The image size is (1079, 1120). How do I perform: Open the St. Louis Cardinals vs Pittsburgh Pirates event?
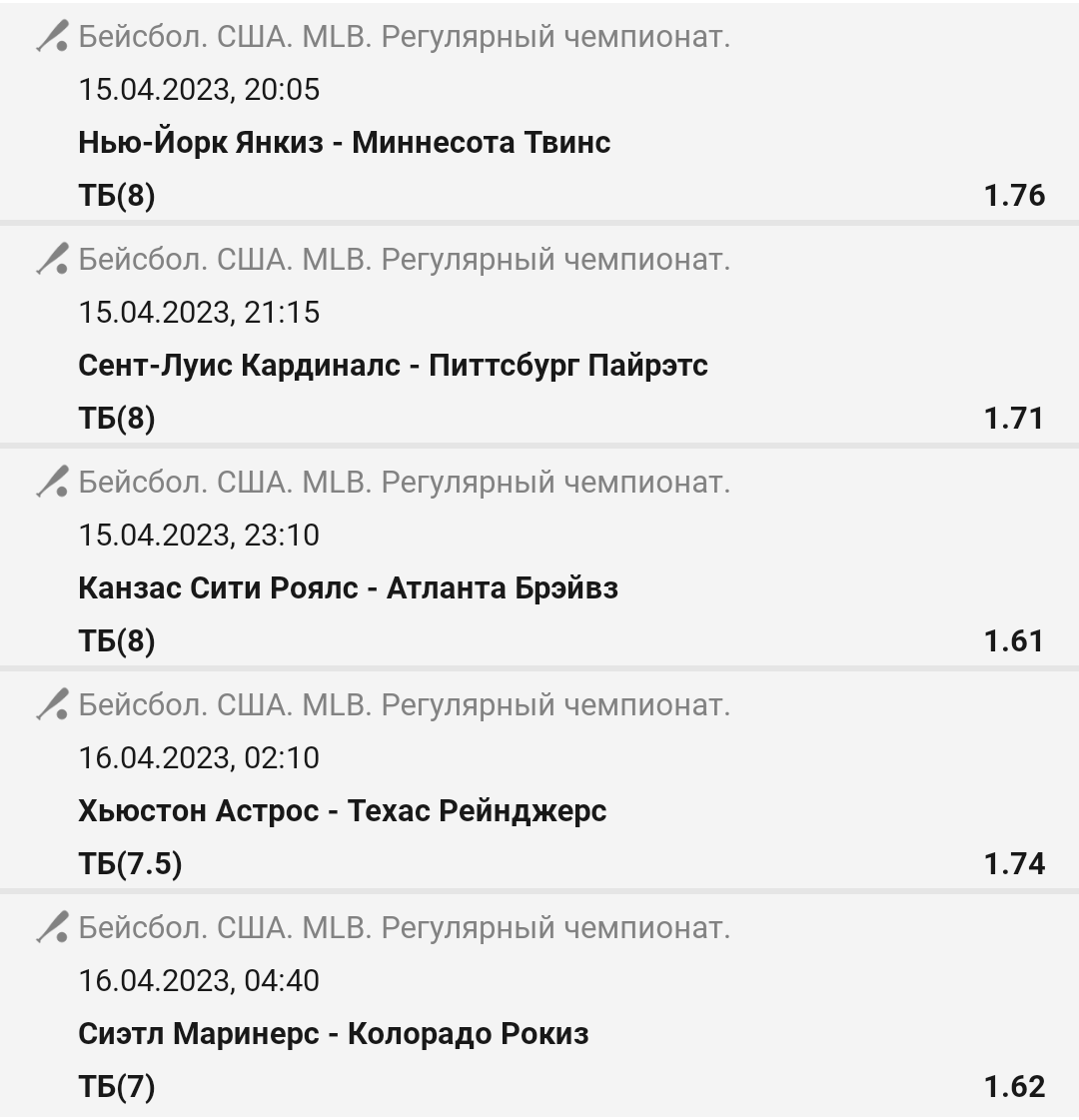tap(393, 366)
